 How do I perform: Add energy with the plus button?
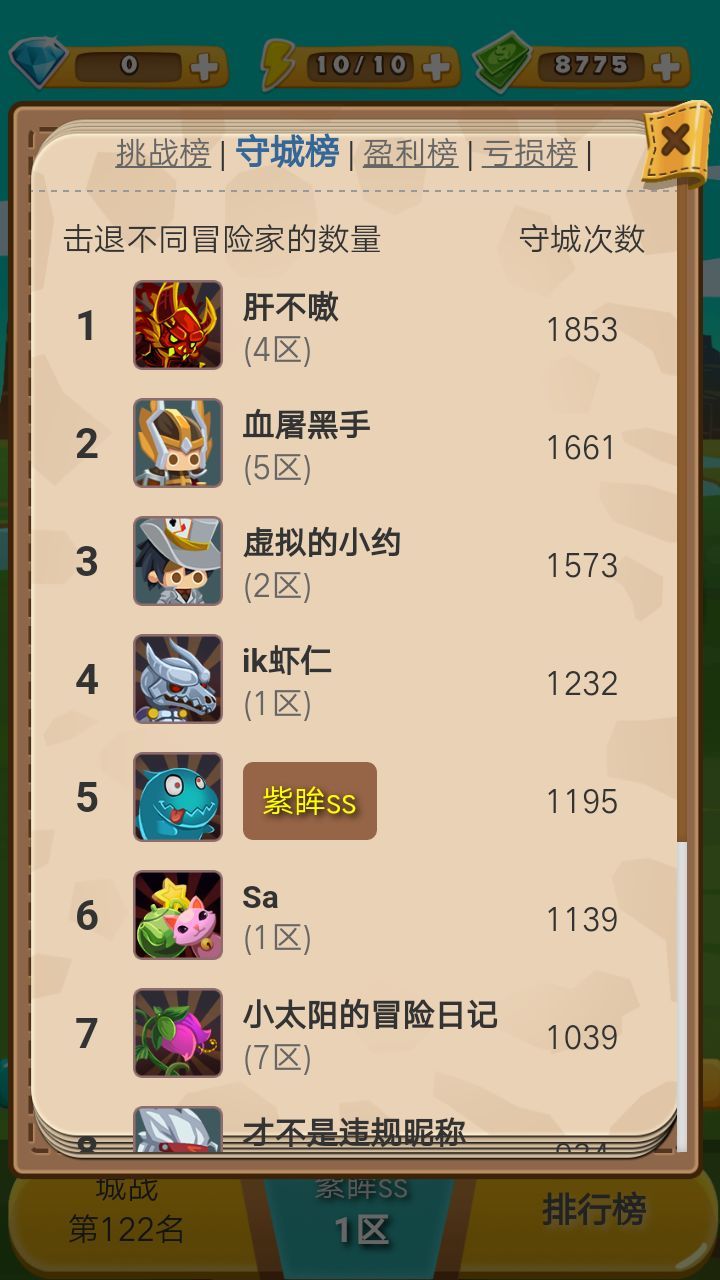[436, 67]
